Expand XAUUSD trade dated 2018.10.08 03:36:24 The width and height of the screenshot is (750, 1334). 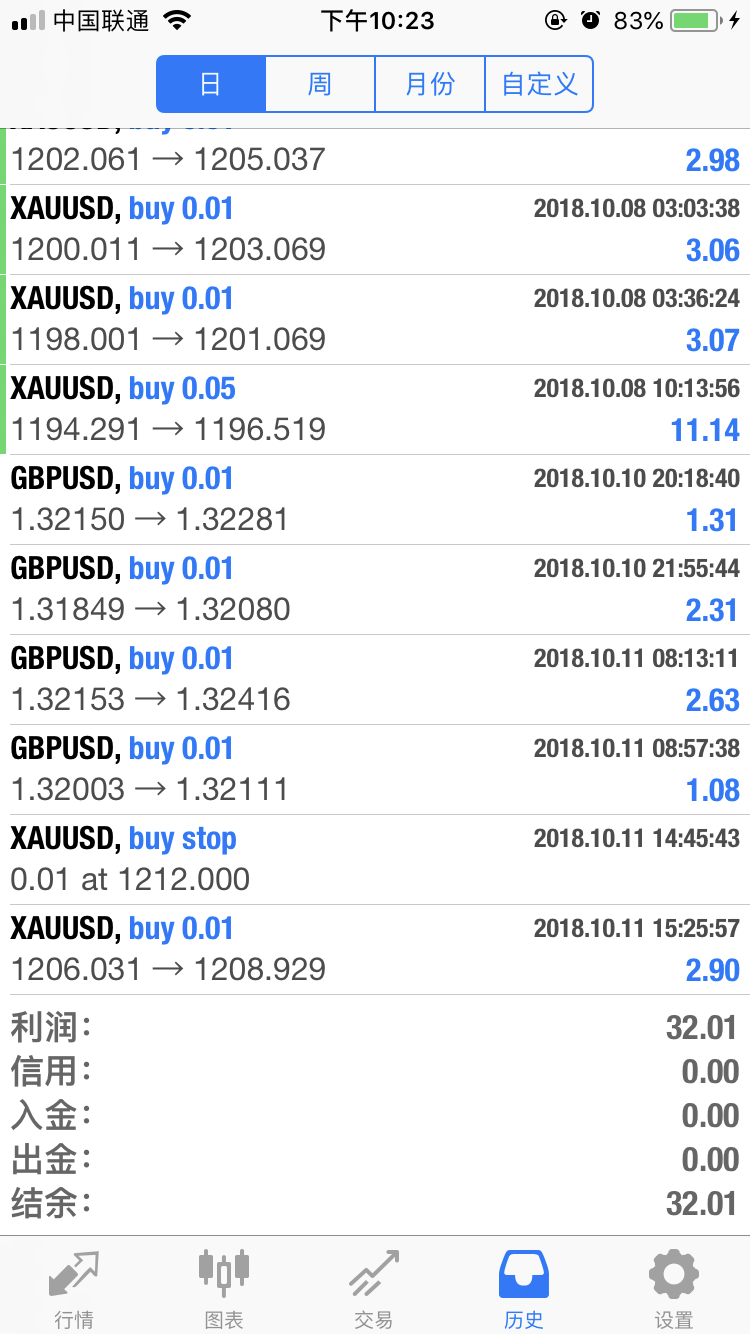coord(375,320)
